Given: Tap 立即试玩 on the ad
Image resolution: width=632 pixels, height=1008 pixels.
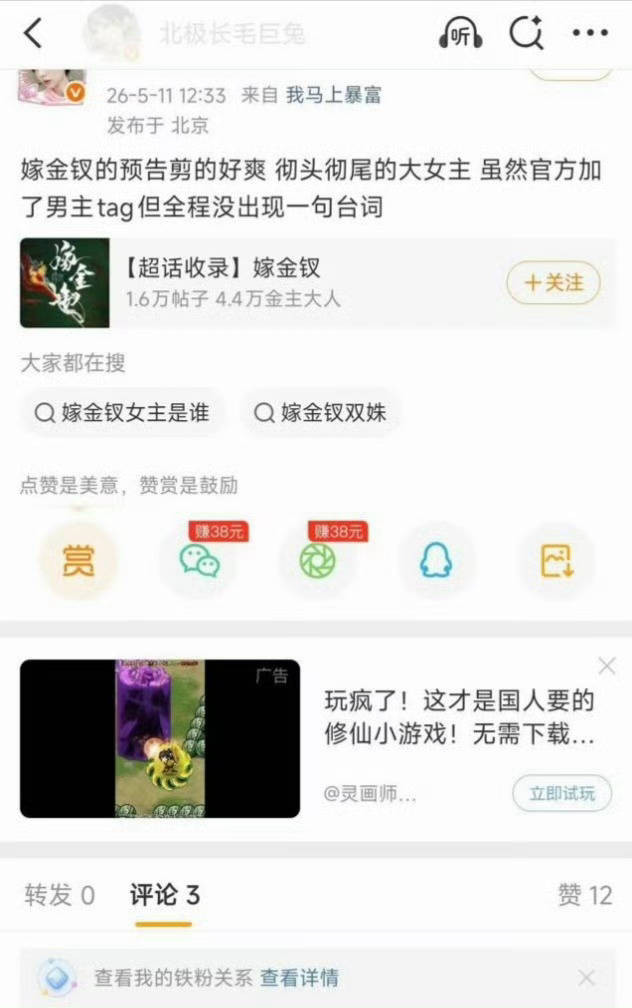Looking at the screenshot, I should [562, 793].
